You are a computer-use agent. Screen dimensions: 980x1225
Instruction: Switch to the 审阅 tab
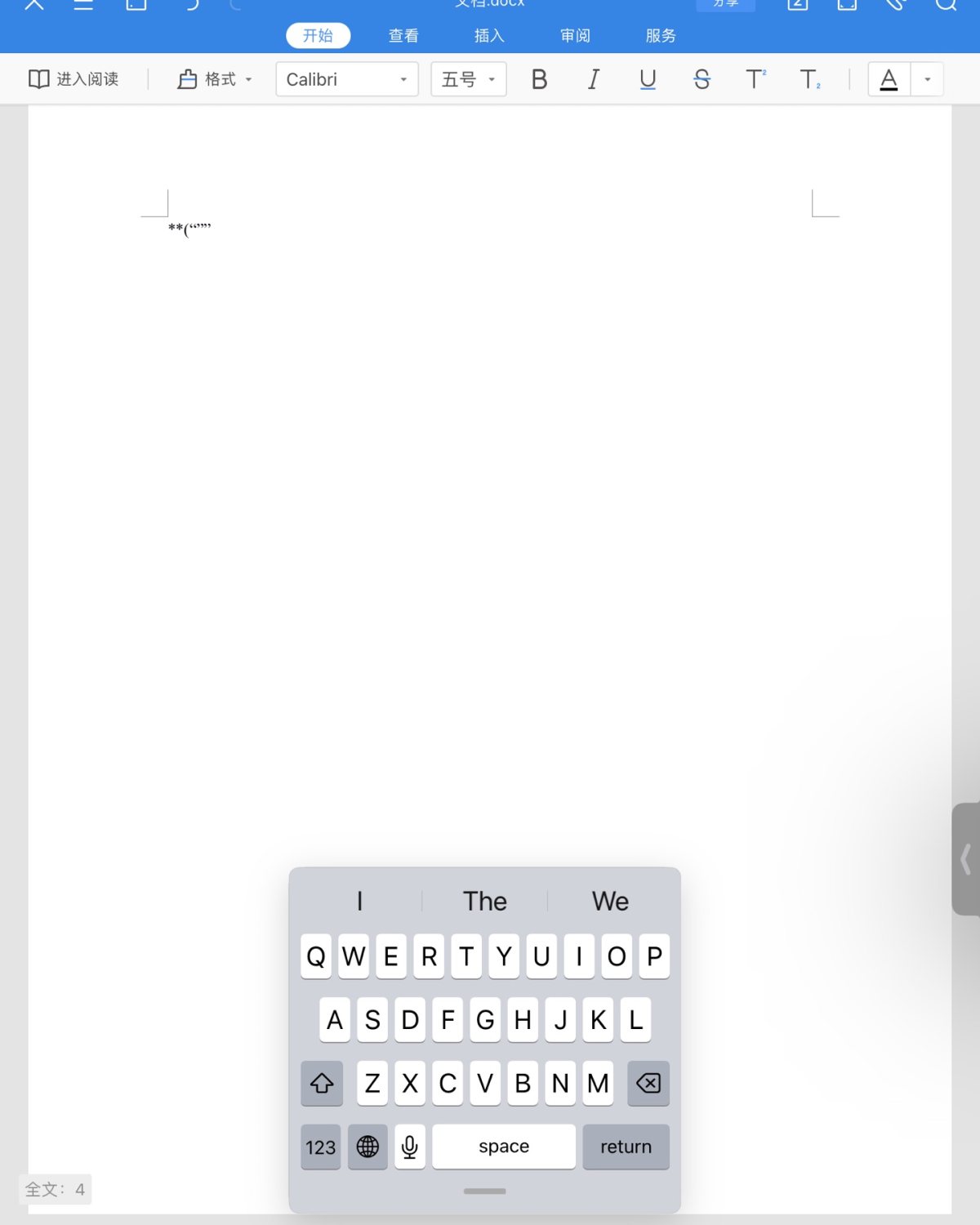click(575, 36)
